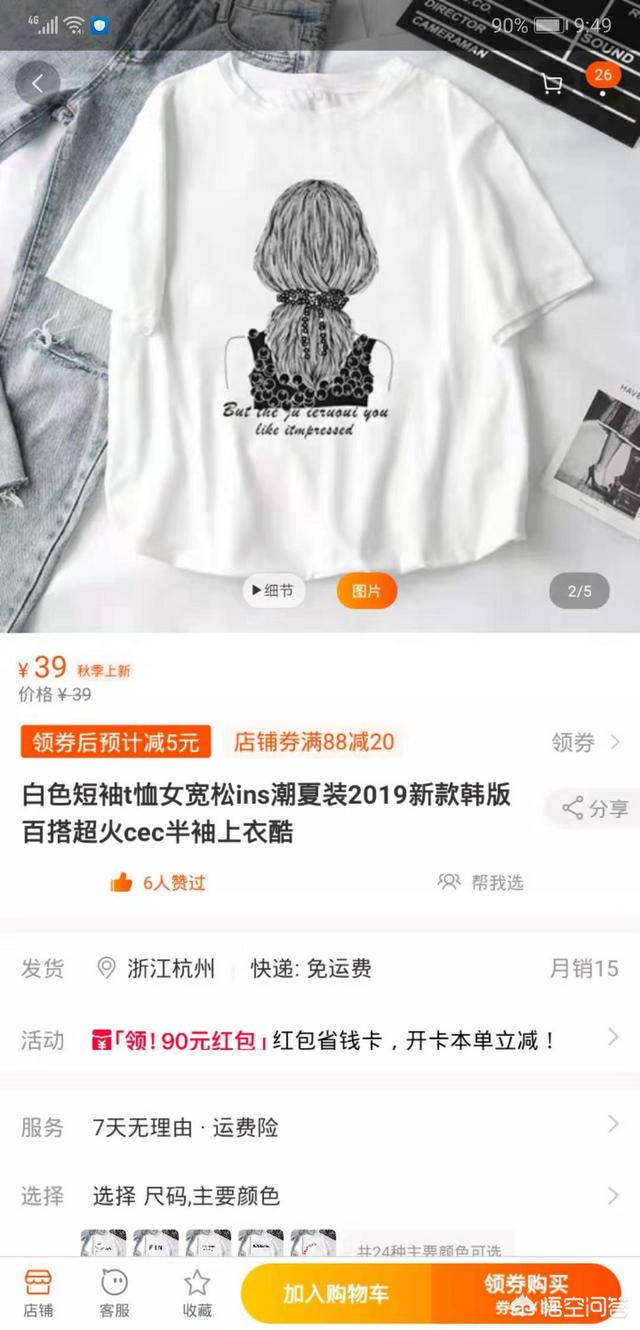Expand the 服务 7天无理由 row

pos(320,1128)
